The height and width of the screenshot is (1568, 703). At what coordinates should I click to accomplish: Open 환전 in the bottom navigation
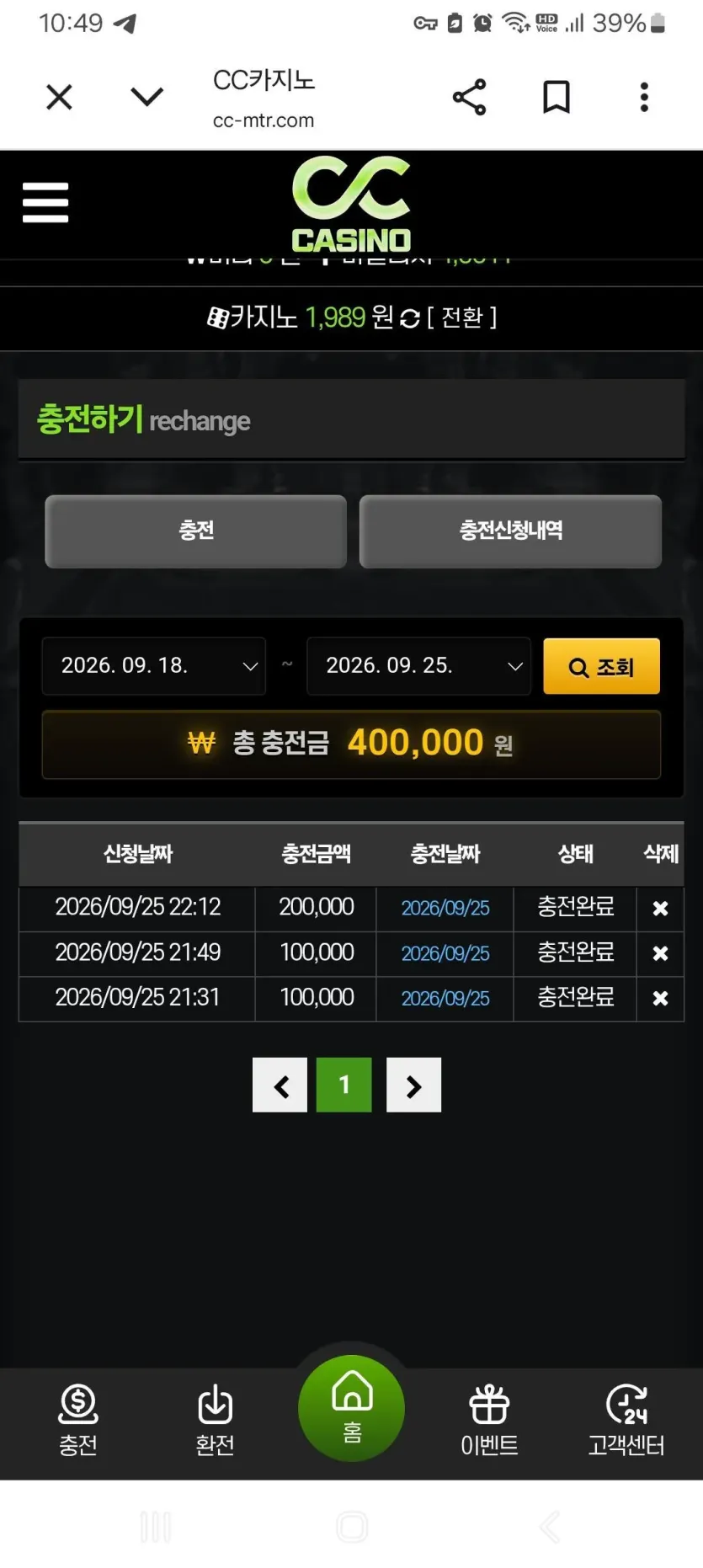pyautogui.click(x=215, y=1421)
